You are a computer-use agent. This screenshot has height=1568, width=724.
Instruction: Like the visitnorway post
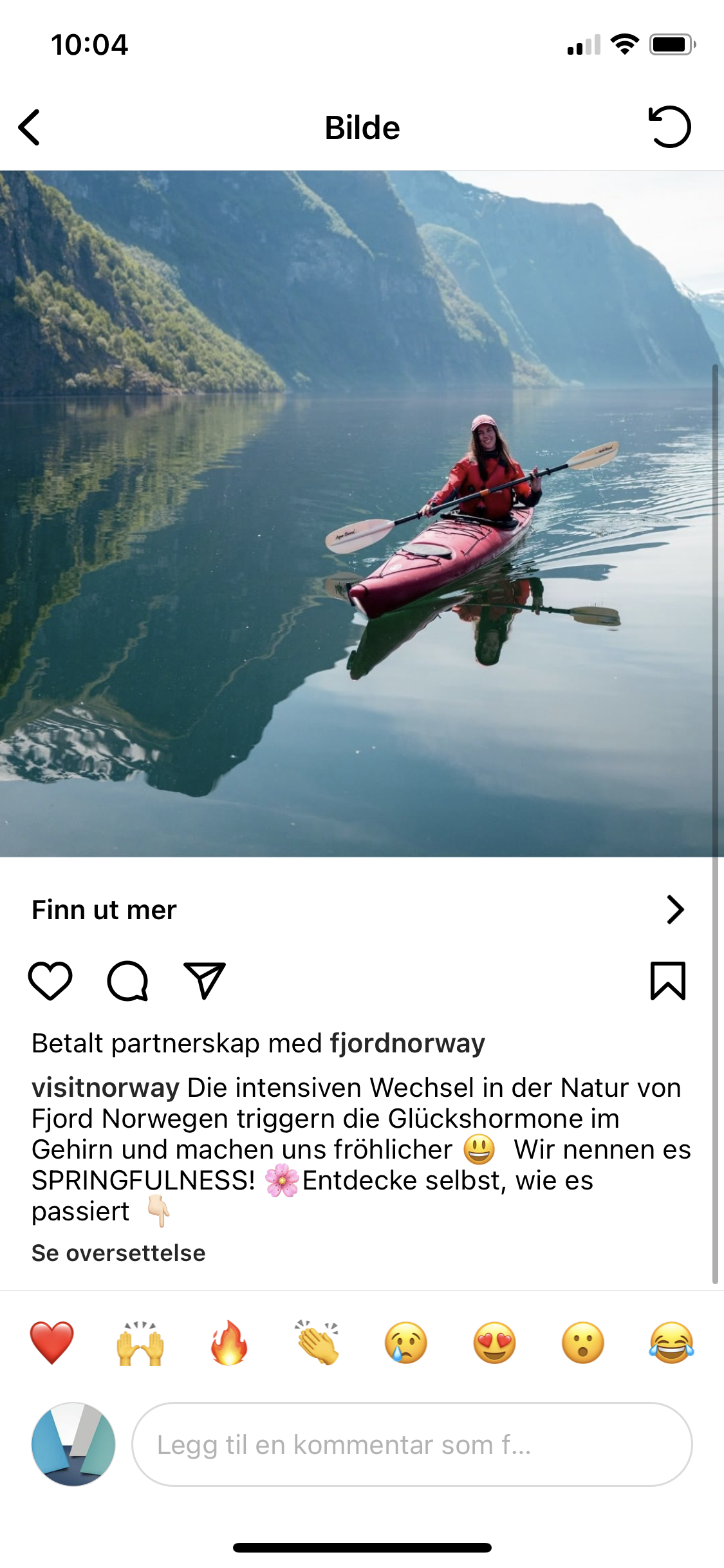(x=50, y=981)
